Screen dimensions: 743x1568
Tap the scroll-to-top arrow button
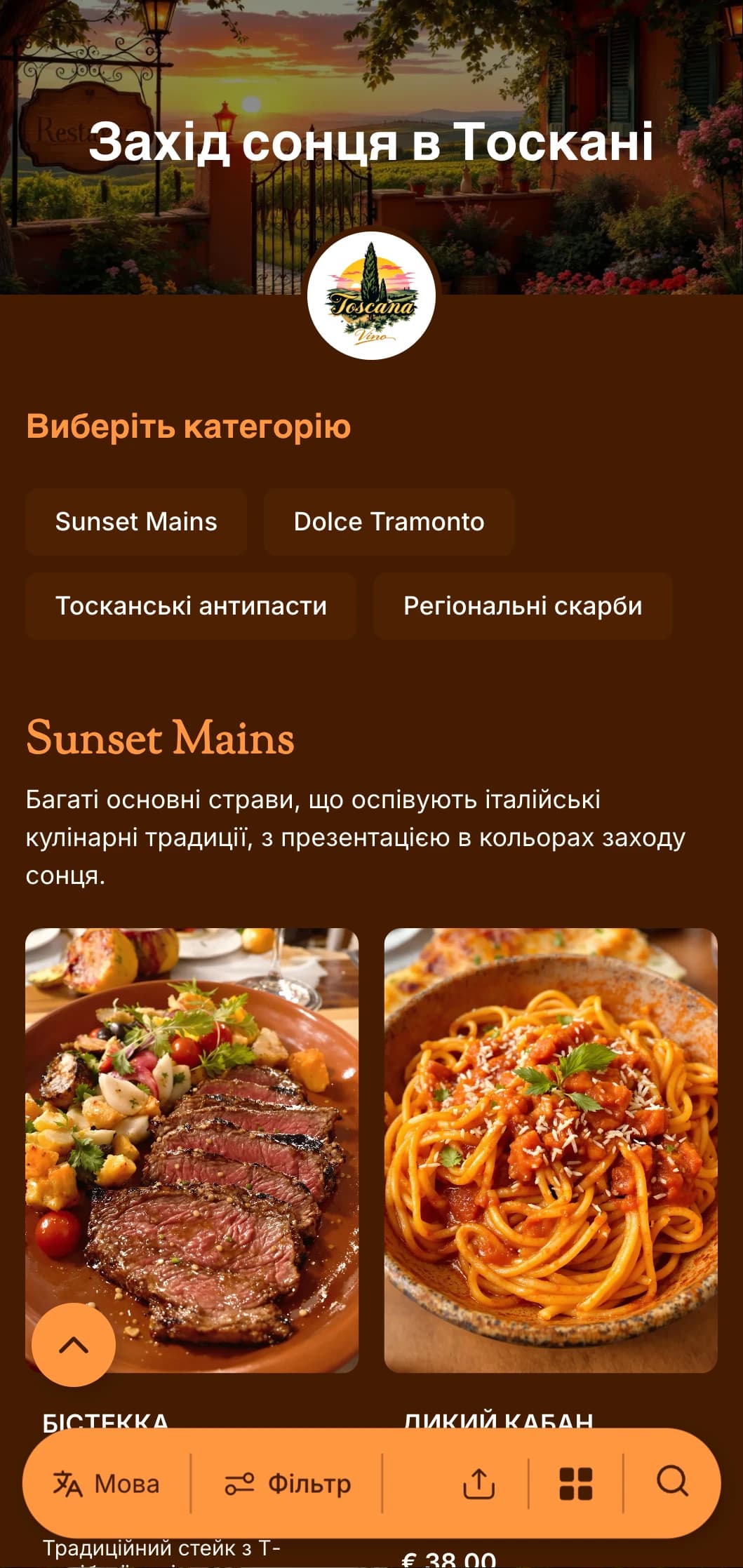click(x=74, y=1345)
